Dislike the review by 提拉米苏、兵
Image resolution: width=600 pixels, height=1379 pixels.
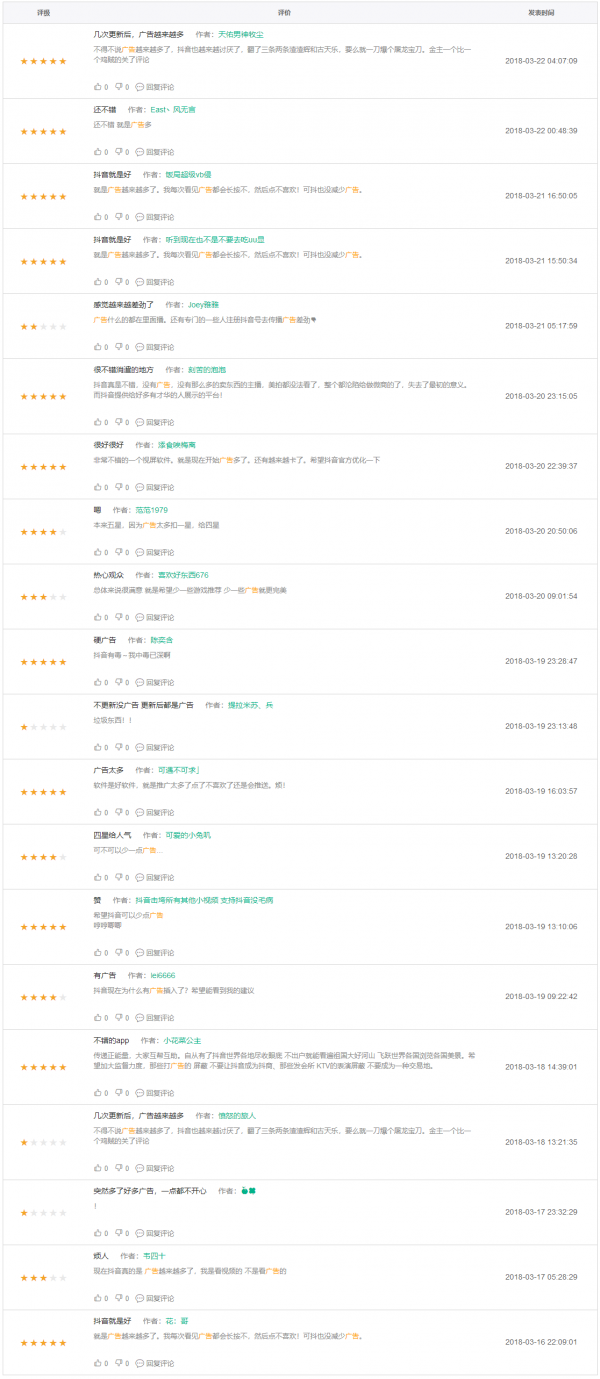point(121,747)
